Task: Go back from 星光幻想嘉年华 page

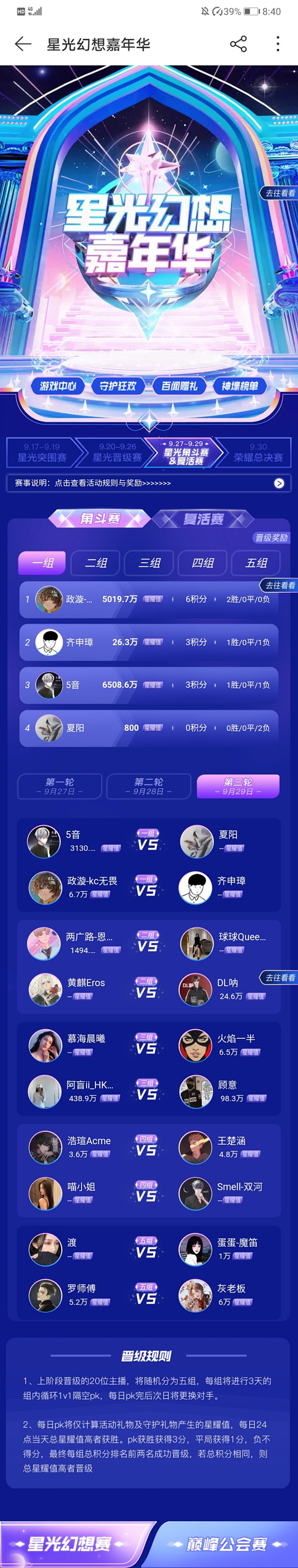Action: 23,44
